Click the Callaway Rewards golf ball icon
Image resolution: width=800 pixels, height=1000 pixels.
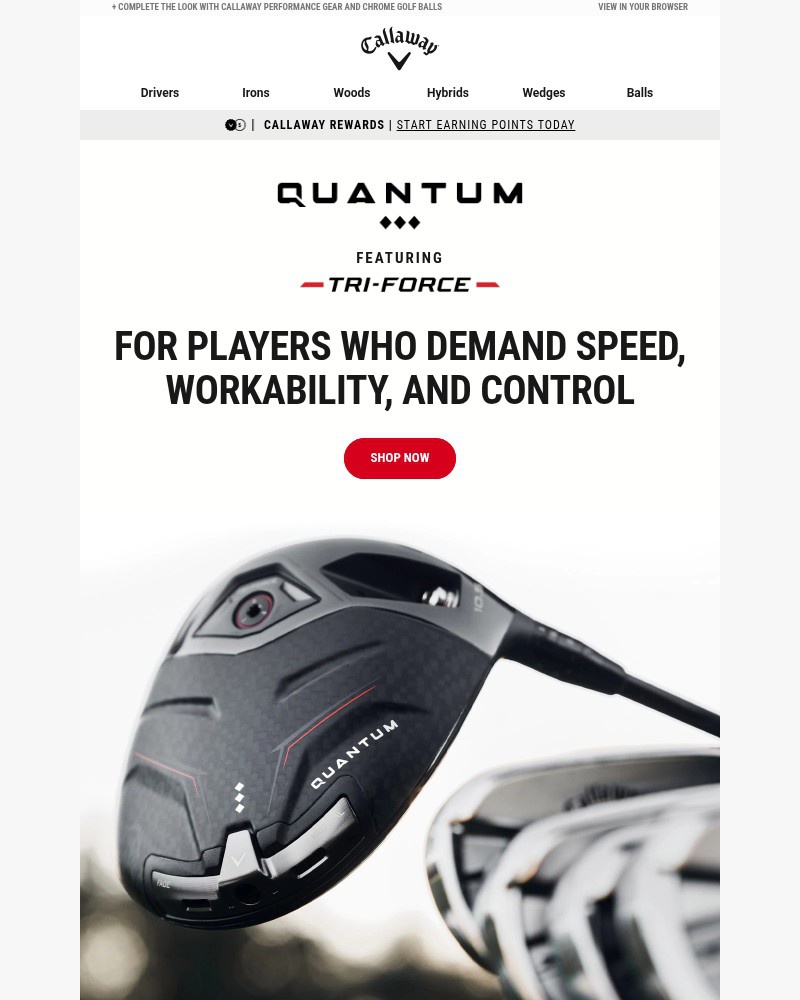[x=234, y=124]
